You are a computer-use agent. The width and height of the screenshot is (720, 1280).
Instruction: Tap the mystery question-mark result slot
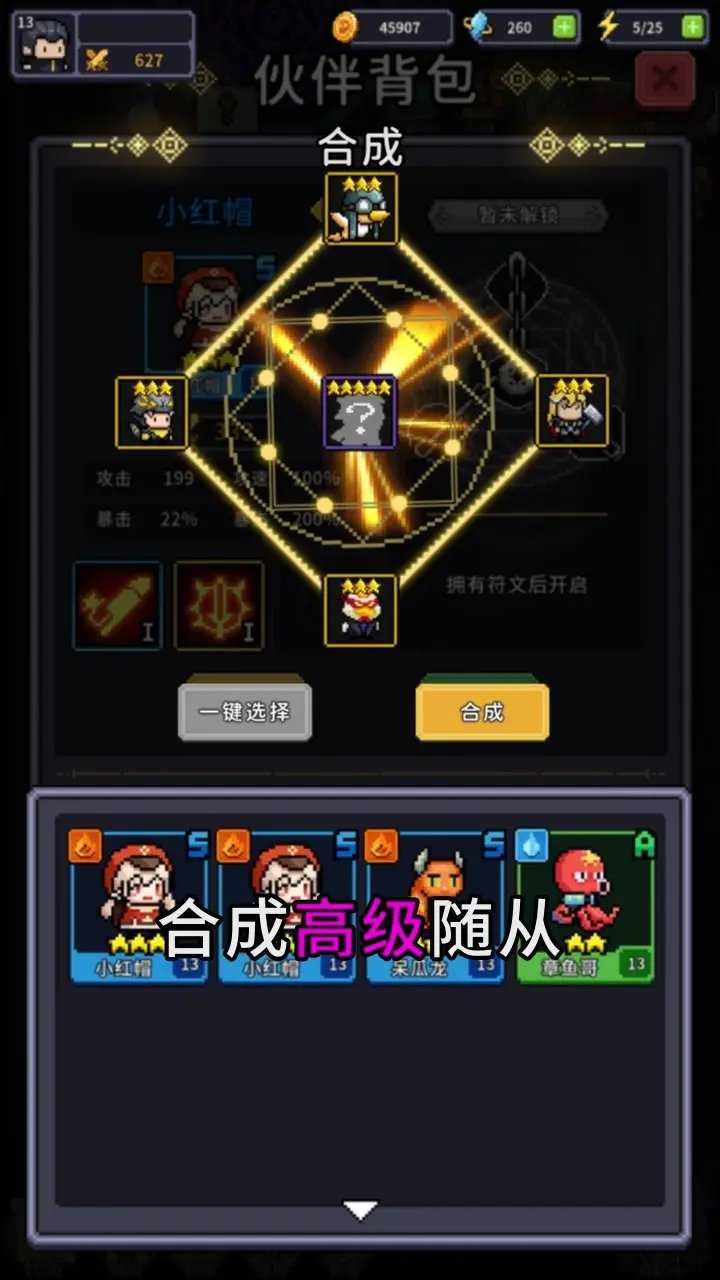click(360, 412)
